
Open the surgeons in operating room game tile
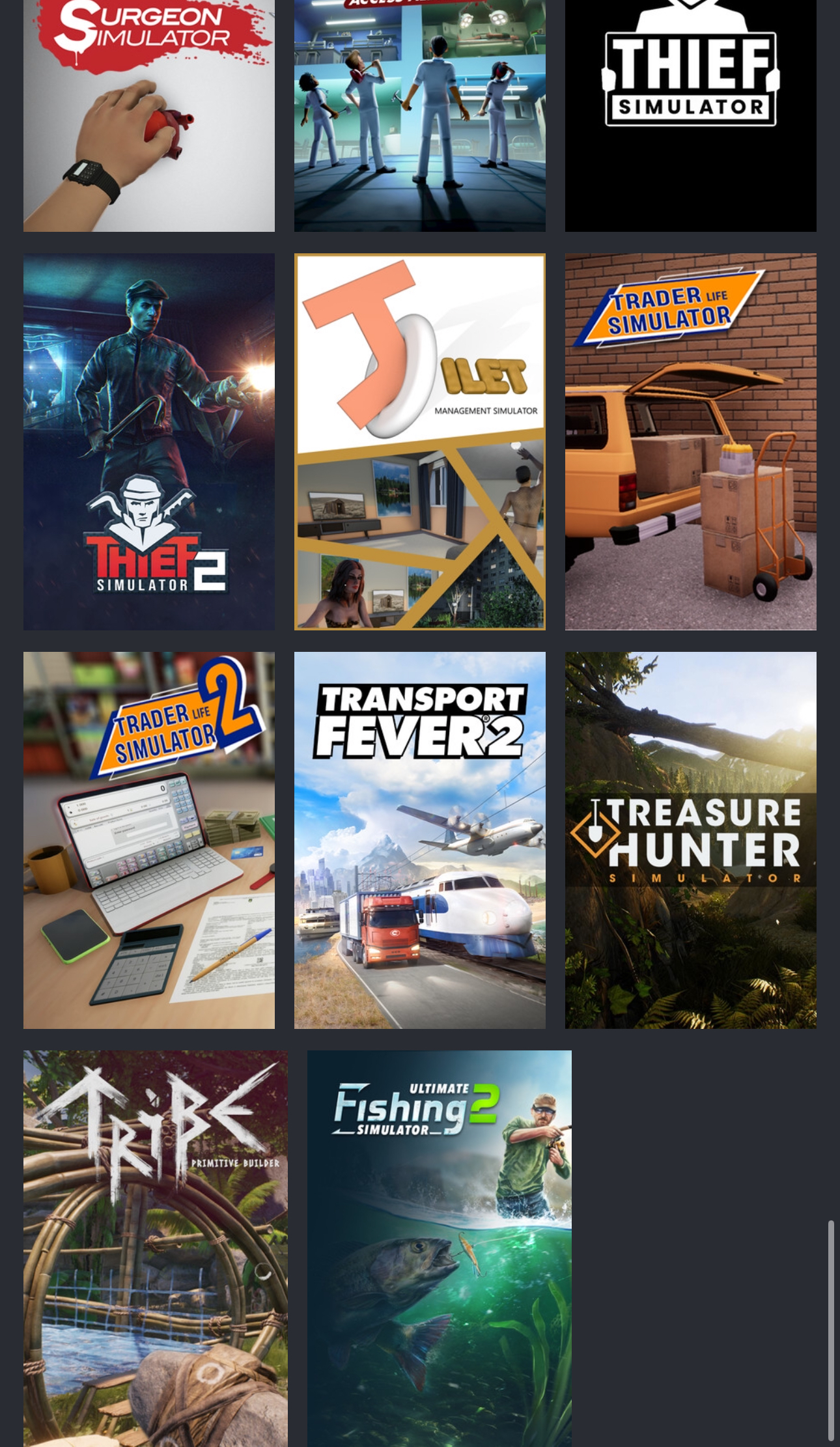[419, 116]
